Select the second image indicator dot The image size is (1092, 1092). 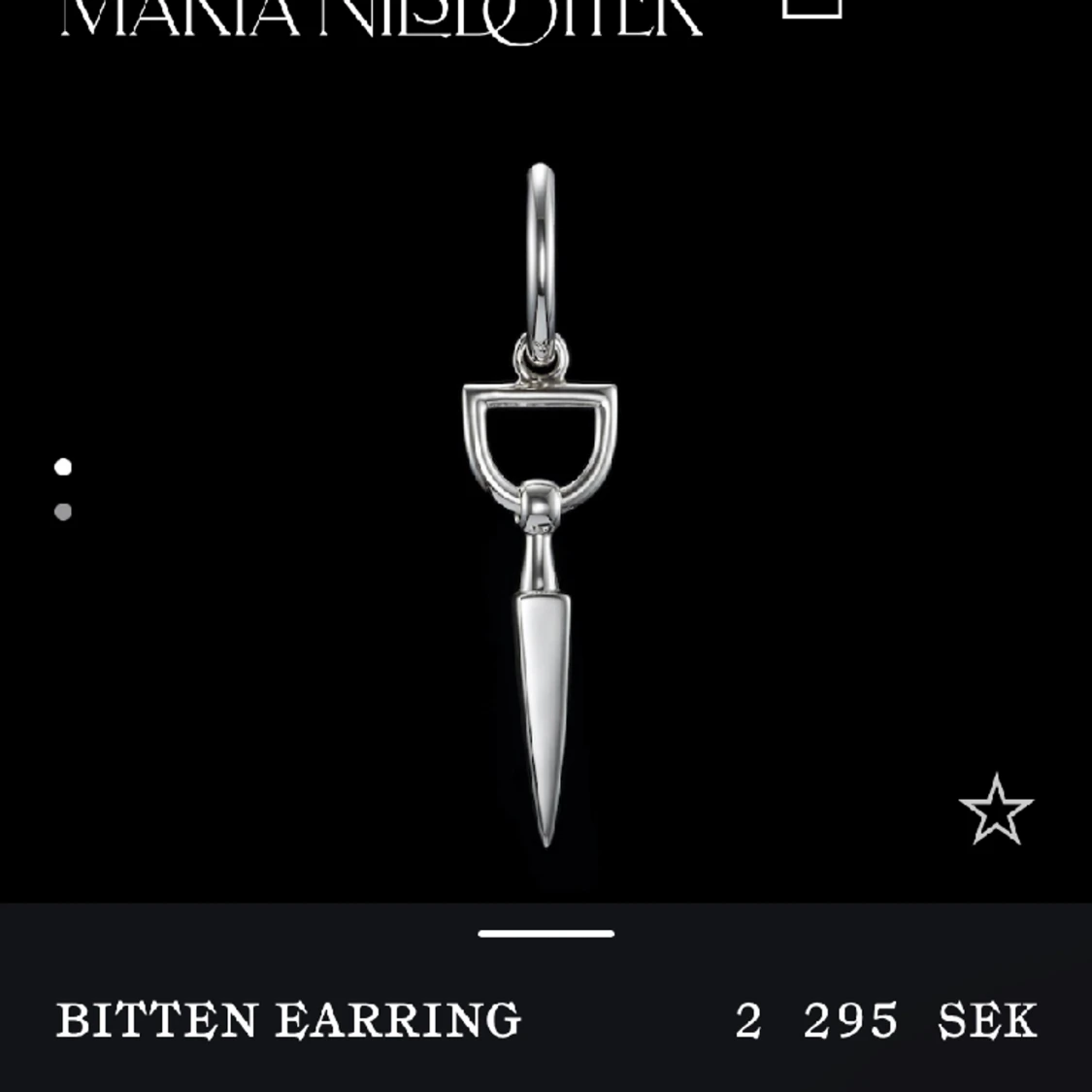(63, 512)
